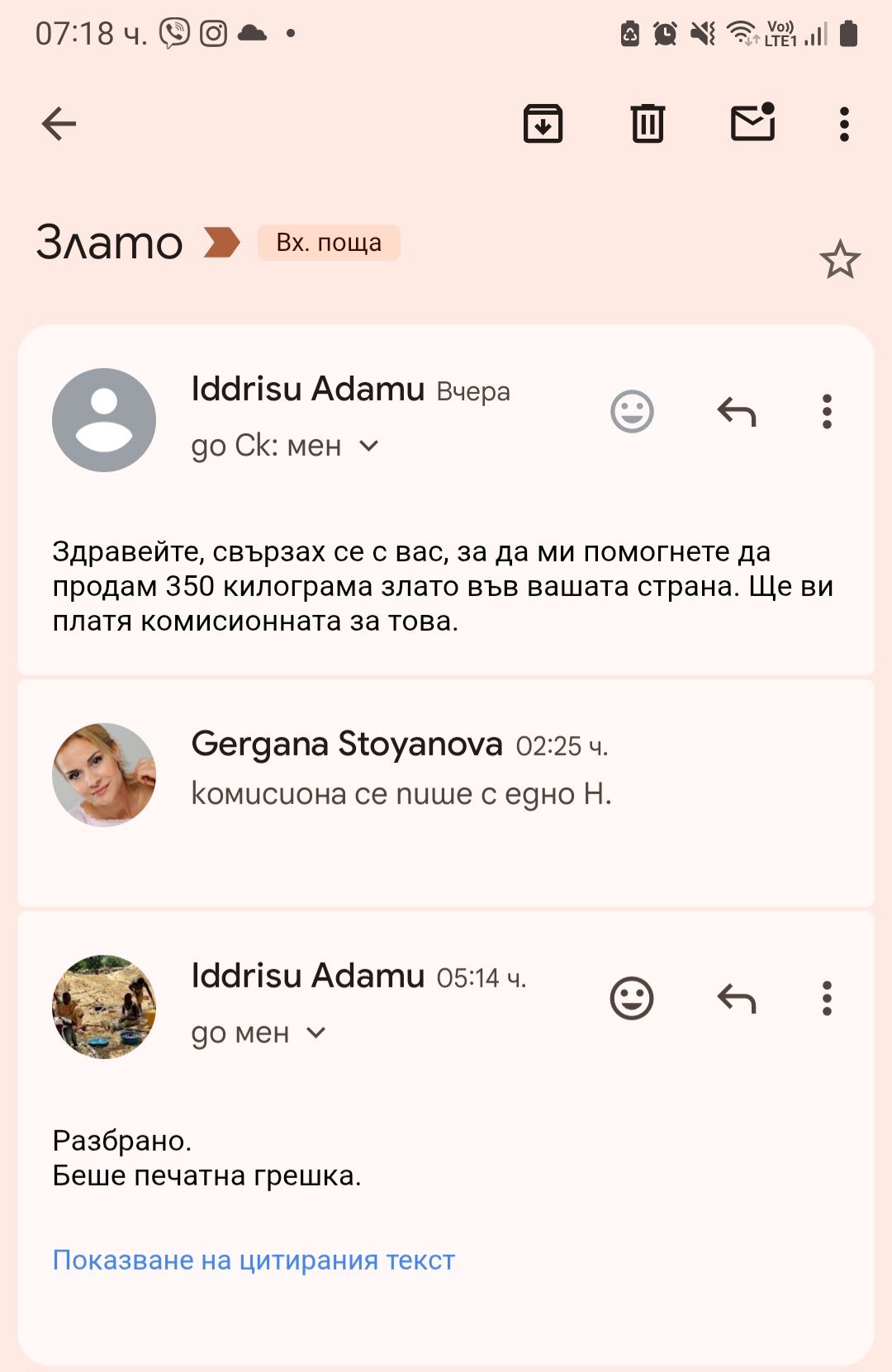Mark the conversation as unread
The width and height of the screenshot is (892, 1372).
pos(753,124)
